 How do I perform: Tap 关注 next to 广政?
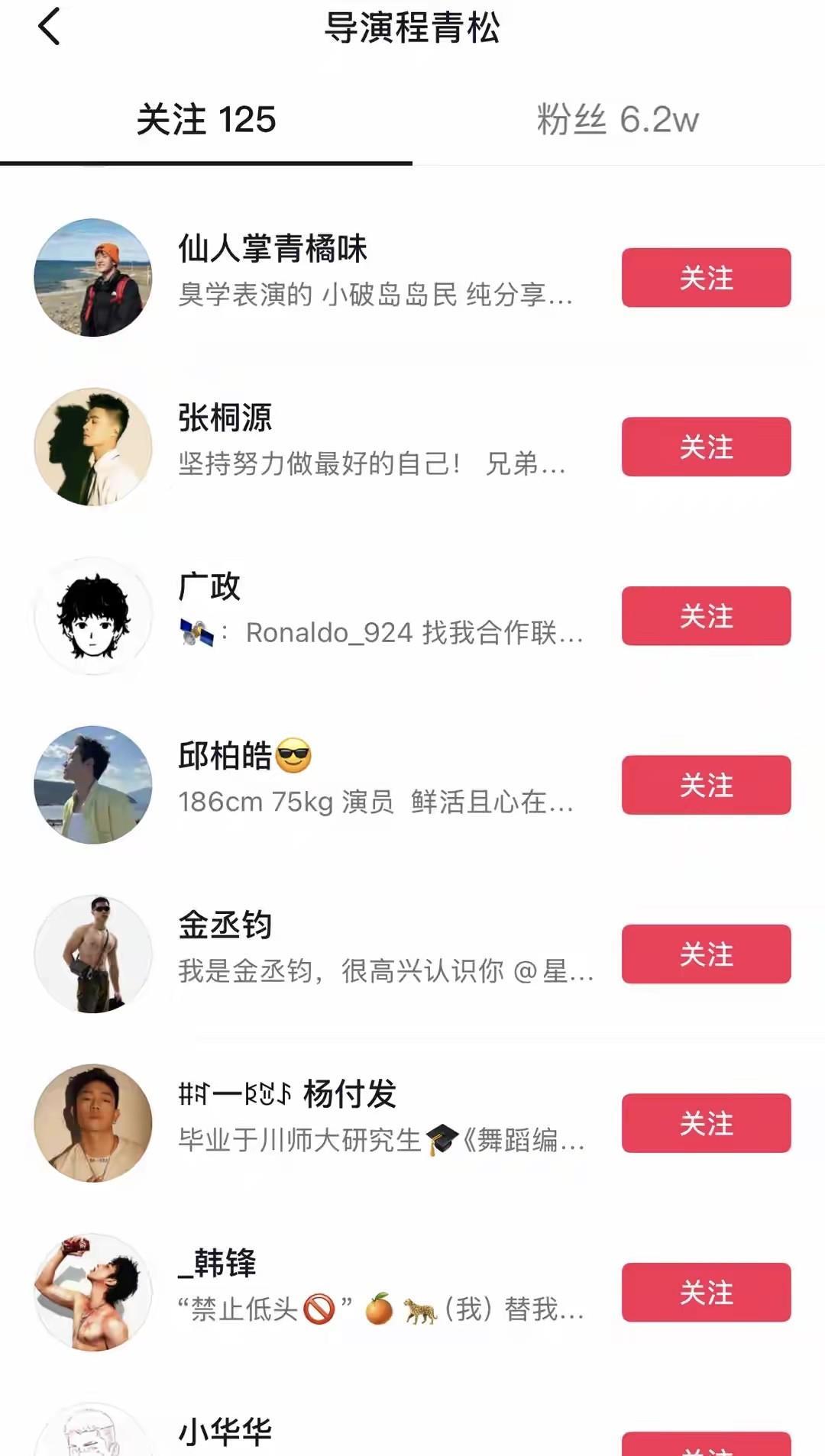click(x=706, y=616)
